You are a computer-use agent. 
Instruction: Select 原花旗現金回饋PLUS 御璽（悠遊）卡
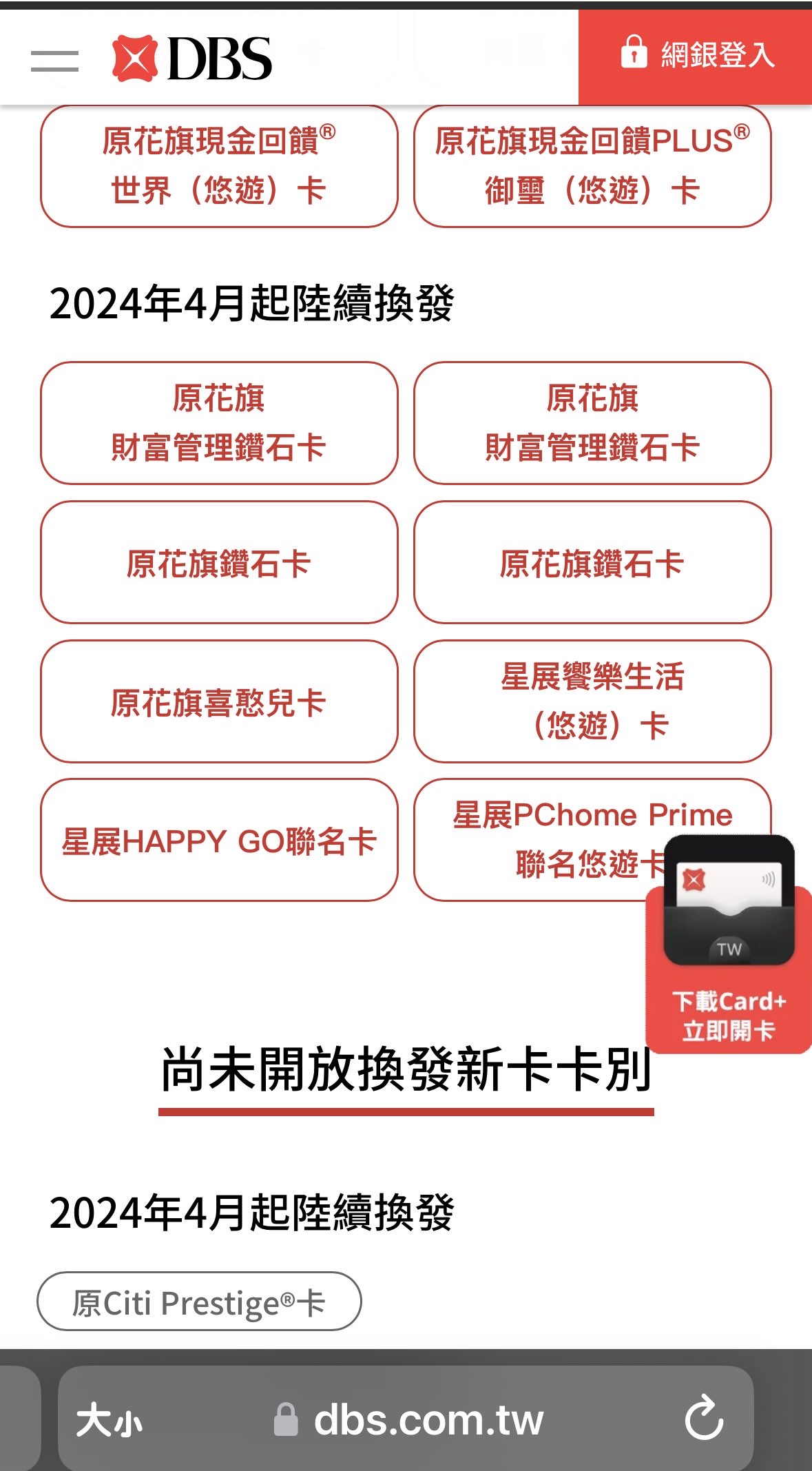(592, 166)
